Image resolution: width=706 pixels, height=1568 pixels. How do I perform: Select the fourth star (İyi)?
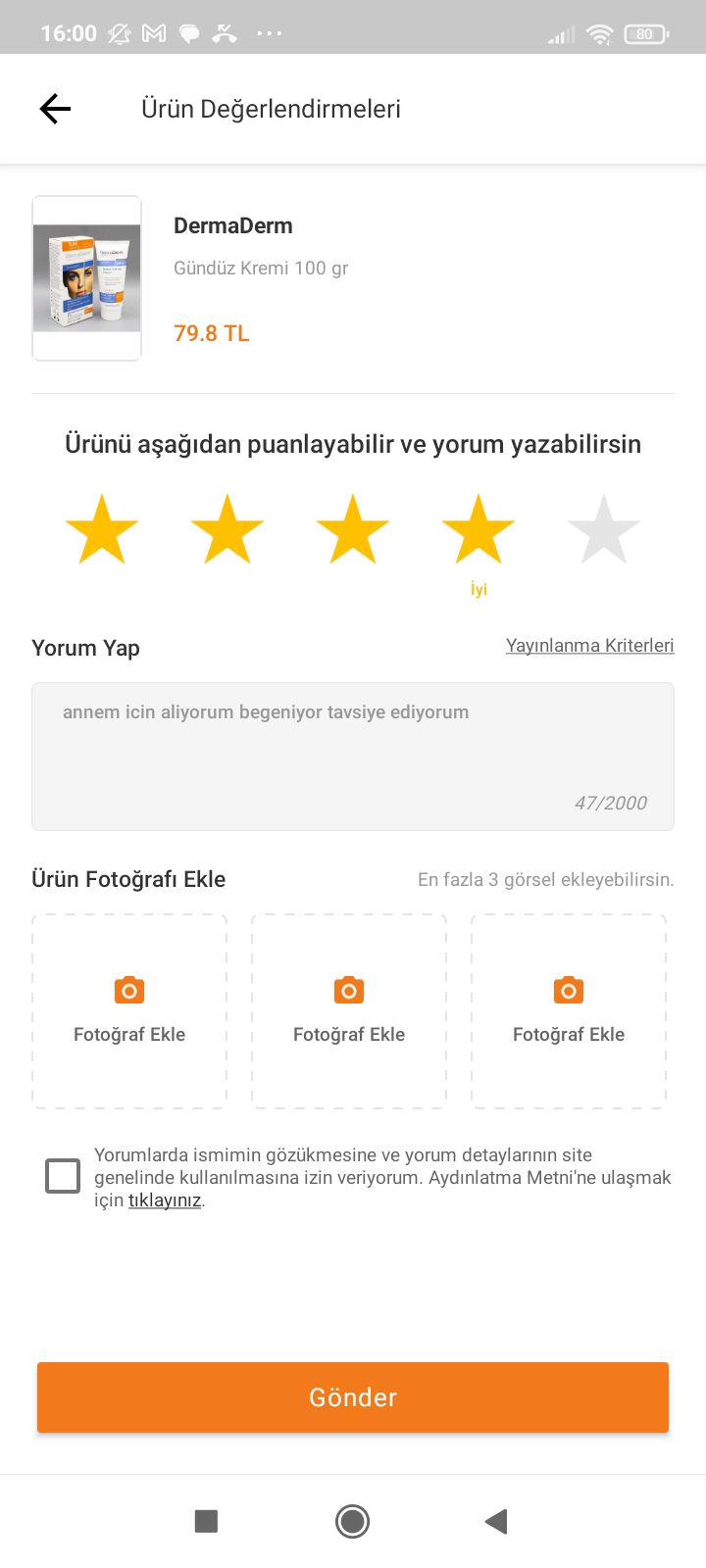coord(479,529)
